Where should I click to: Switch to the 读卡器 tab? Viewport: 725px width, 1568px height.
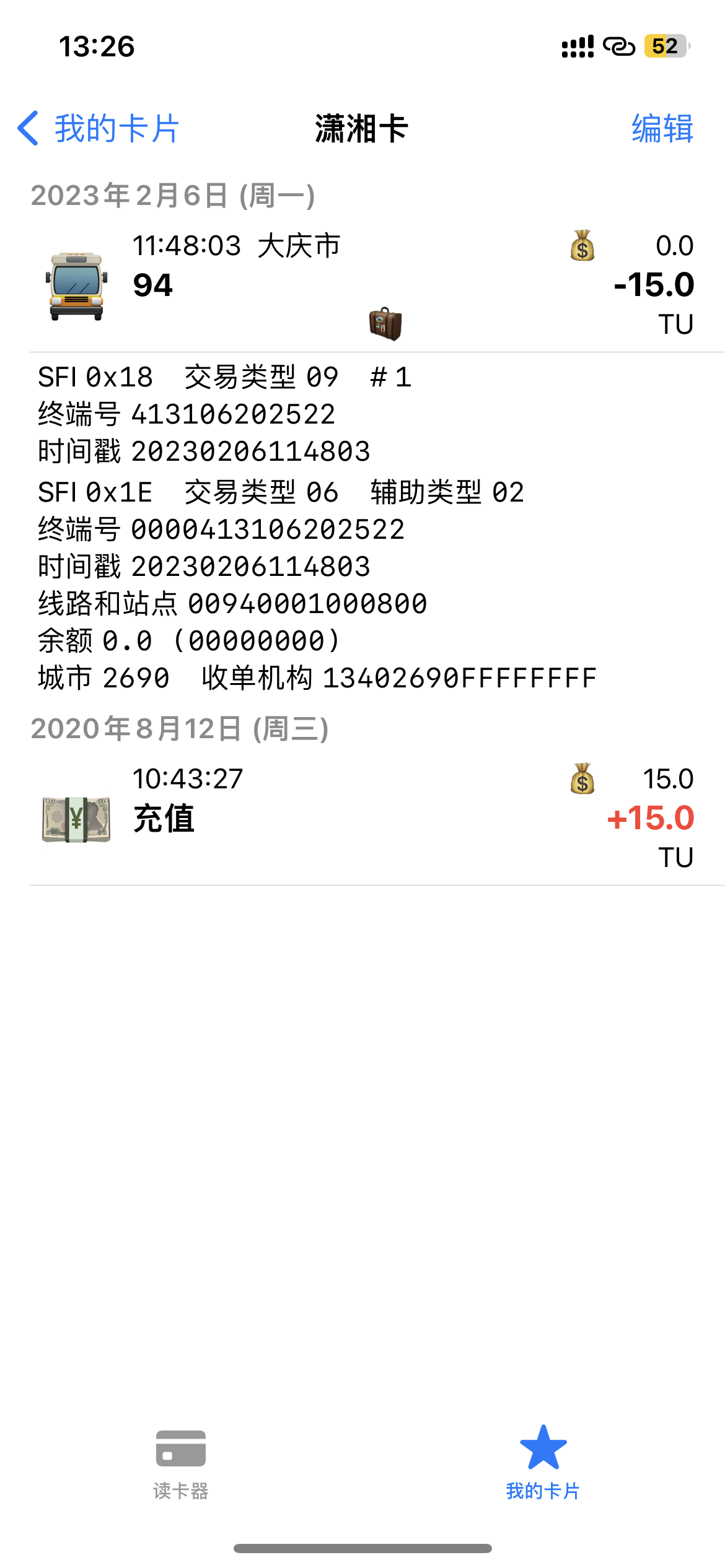pyautogui.click(x=180, y=1464)
